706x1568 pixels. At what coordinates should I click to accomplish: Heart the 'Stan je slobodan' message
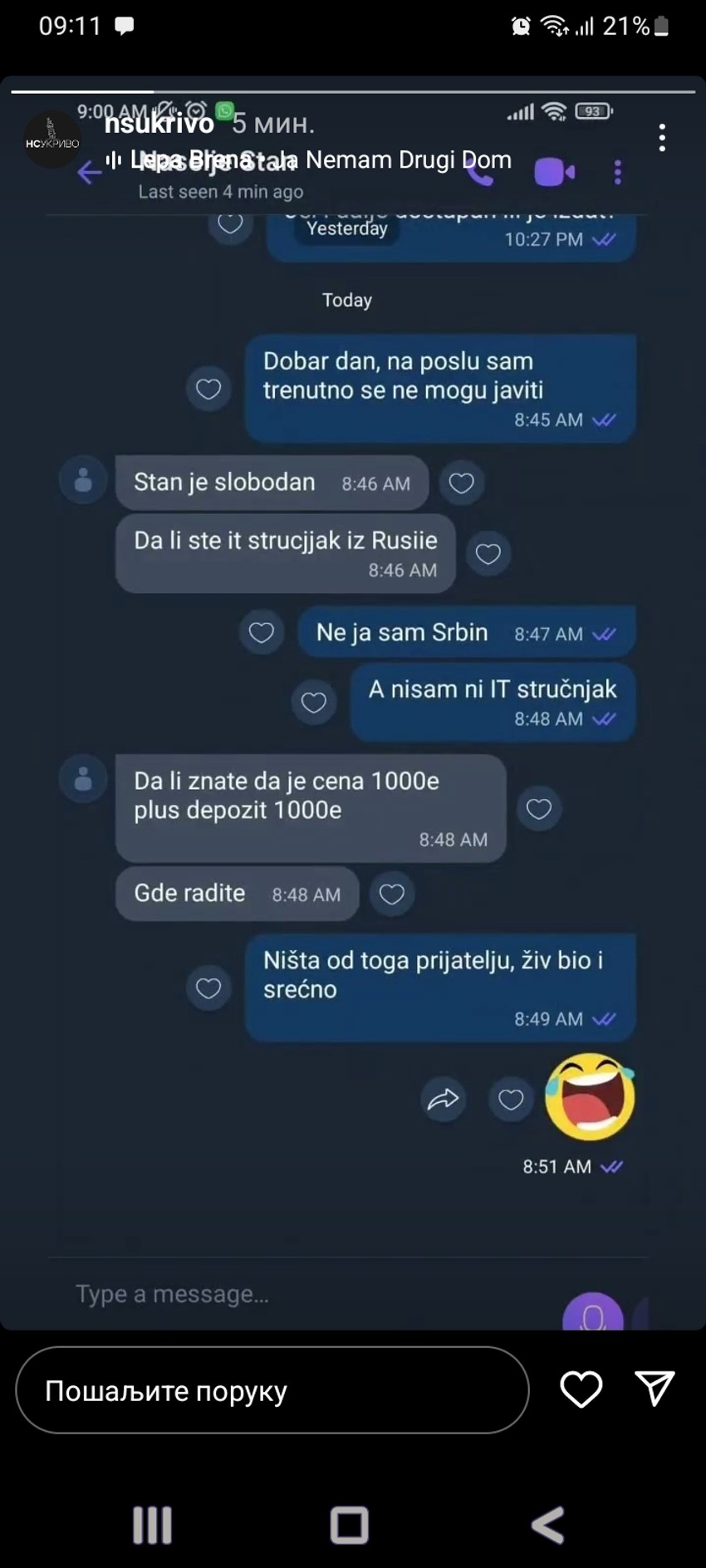pyautogui.click(x=462, y=482)
